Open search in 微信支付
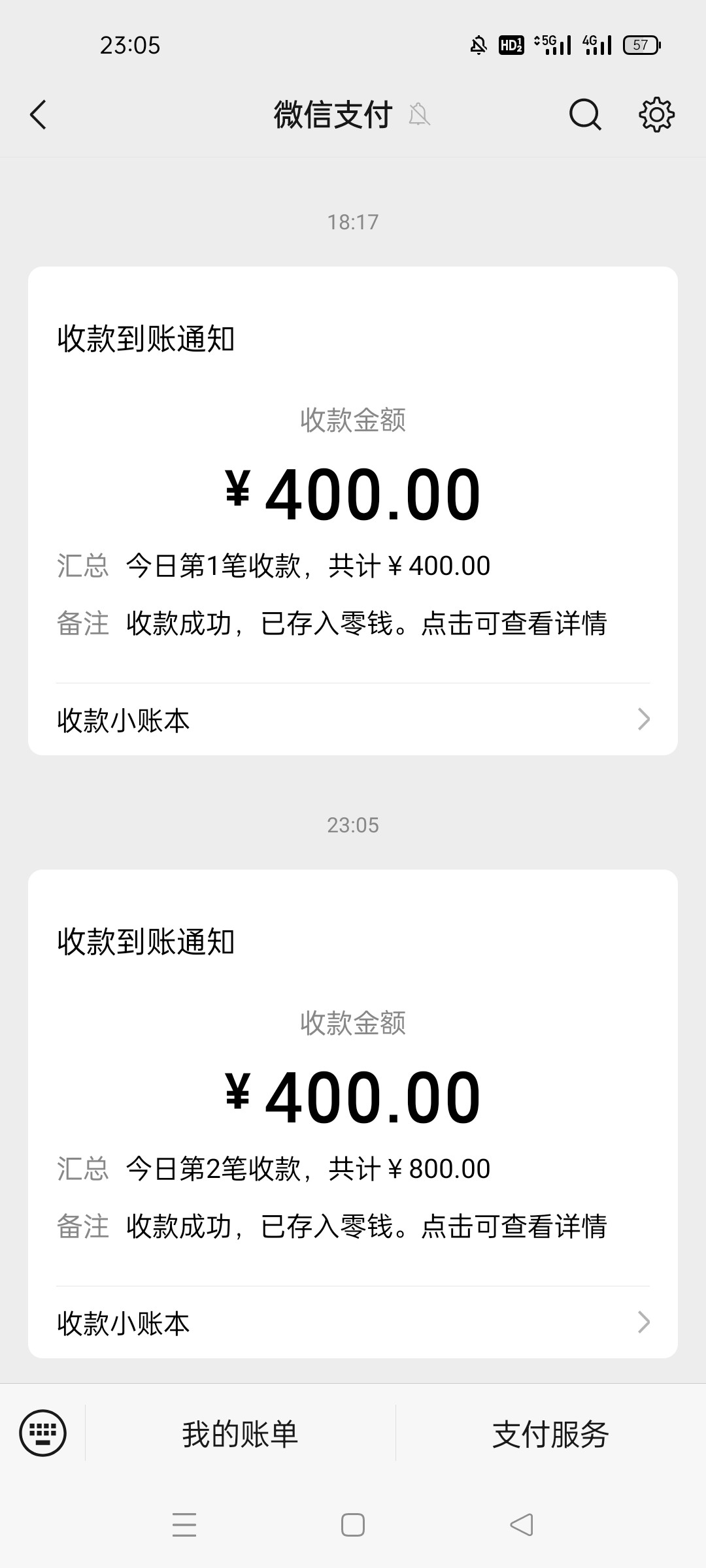 [584, 115]
